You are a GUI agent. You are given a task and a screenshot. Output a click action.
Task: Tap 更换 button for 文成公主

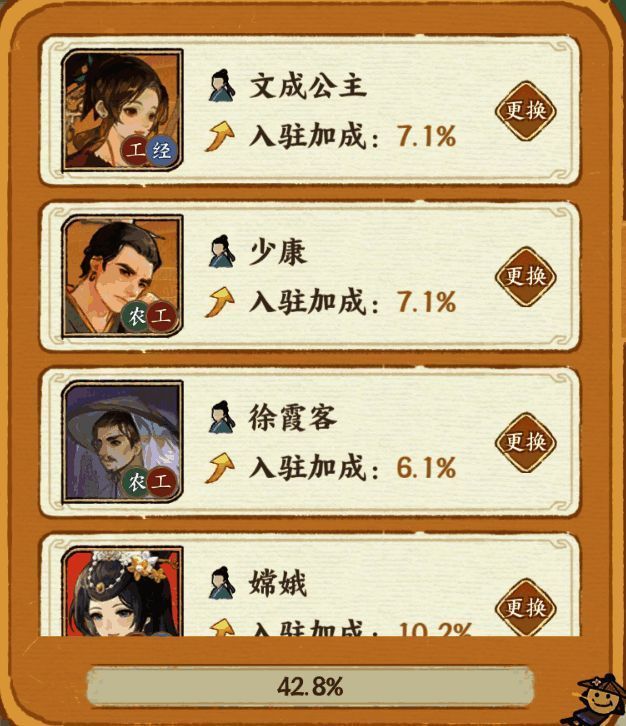[x=526, y=111]
